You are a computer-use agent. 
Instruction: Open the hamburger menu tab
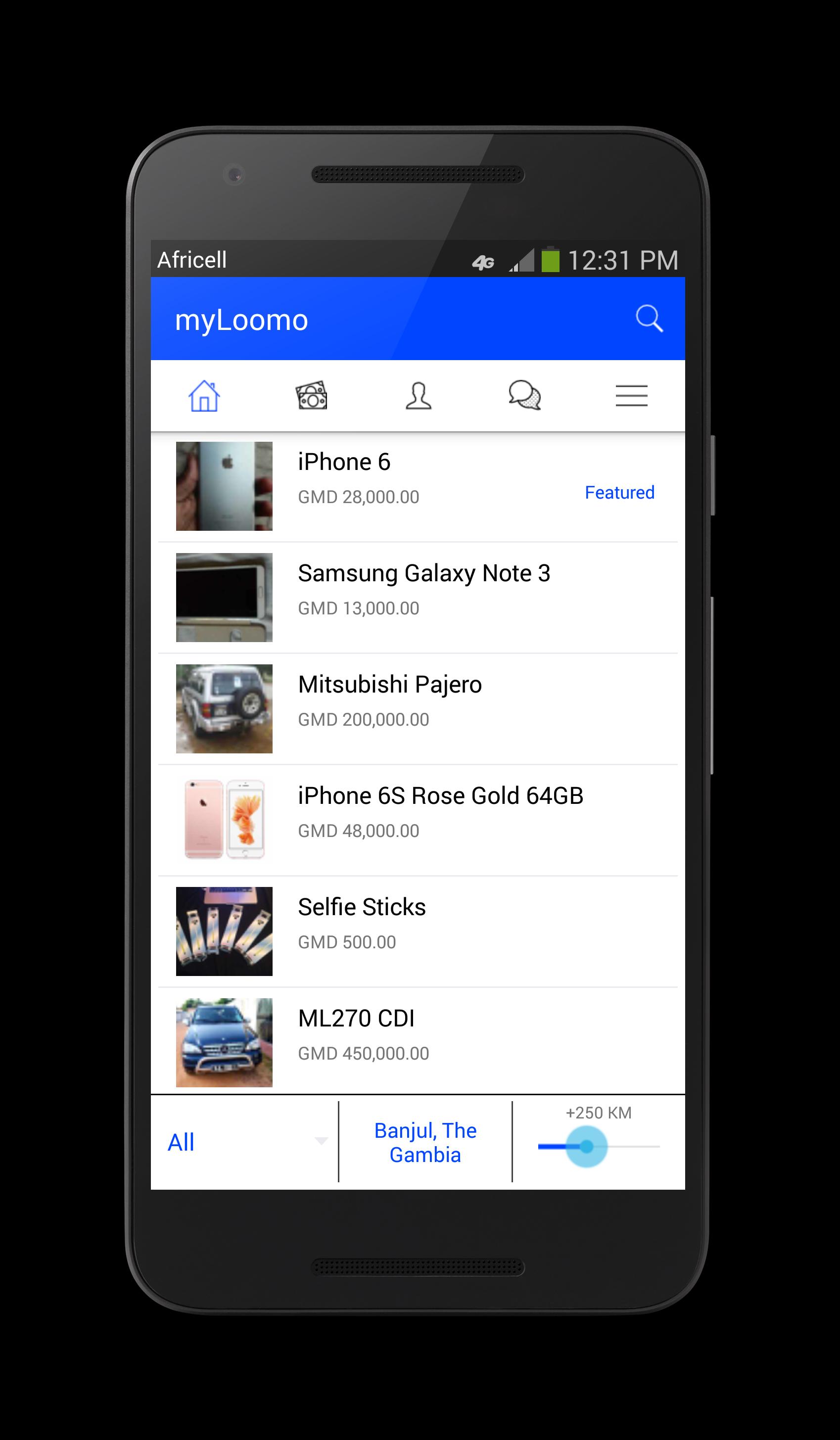coord(631,395)
